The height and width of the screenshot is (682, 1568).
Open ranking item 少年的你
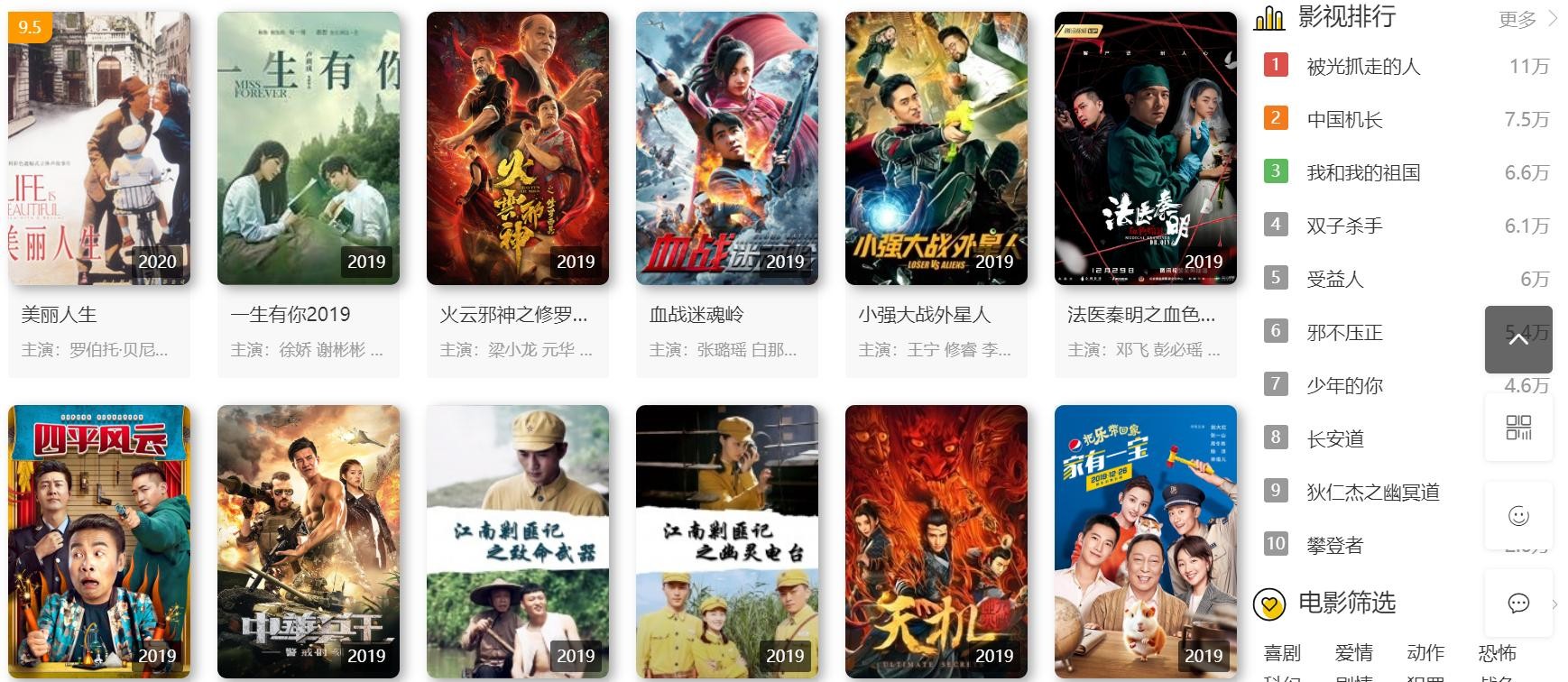(x=1344, y=385)
